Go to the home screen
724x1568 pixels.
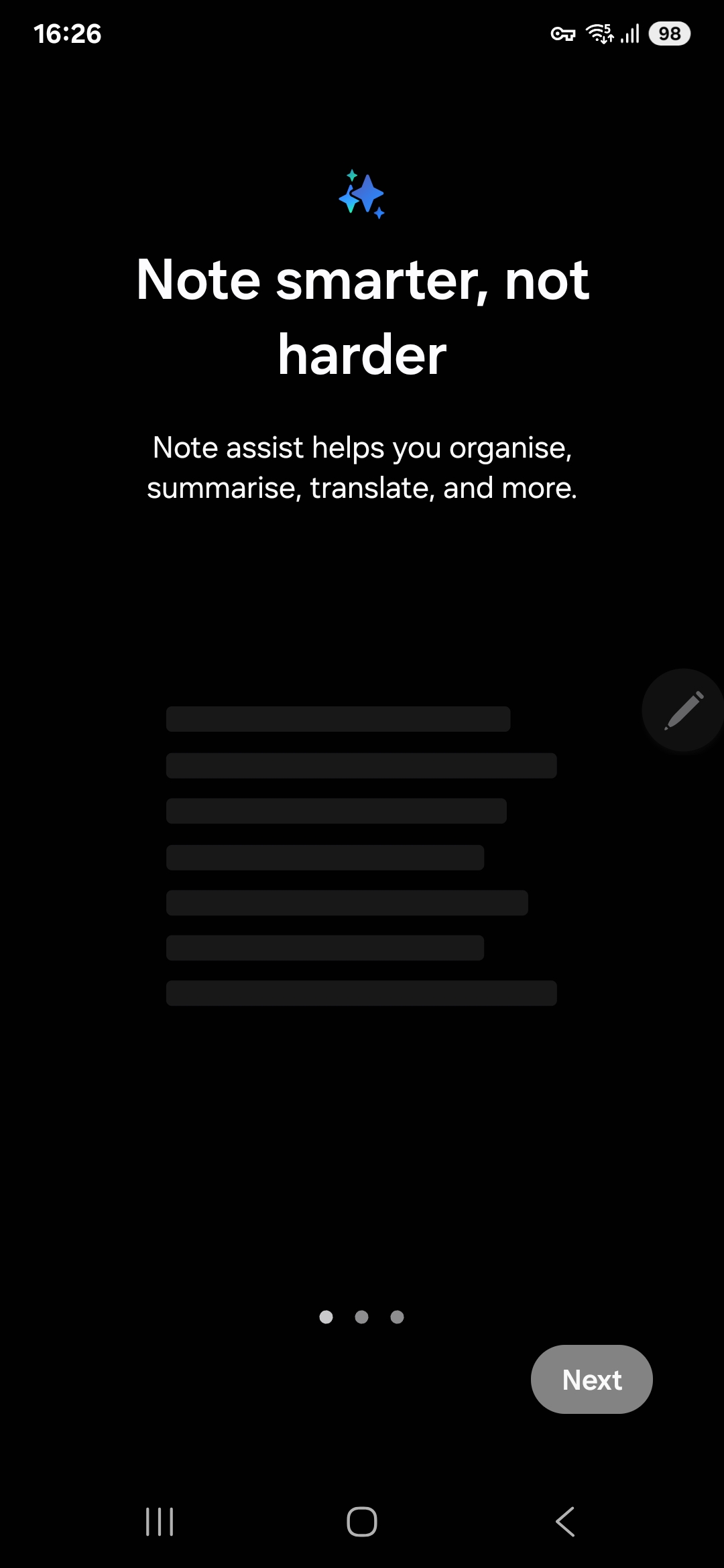[362, 1521]
